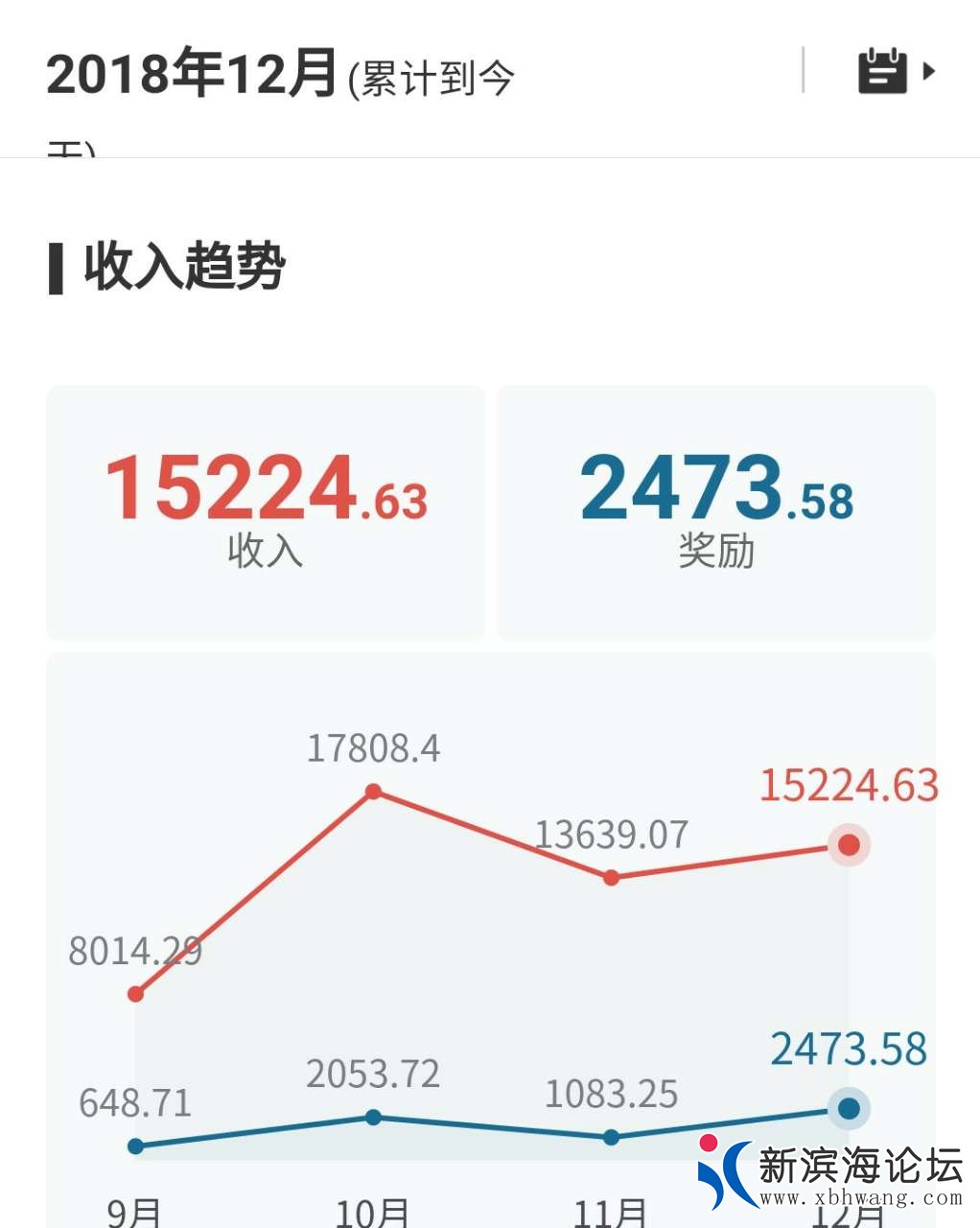Select the 15224.63 收入 card
This screenshot has height=1228, width=980.
[x=266, y=512]
